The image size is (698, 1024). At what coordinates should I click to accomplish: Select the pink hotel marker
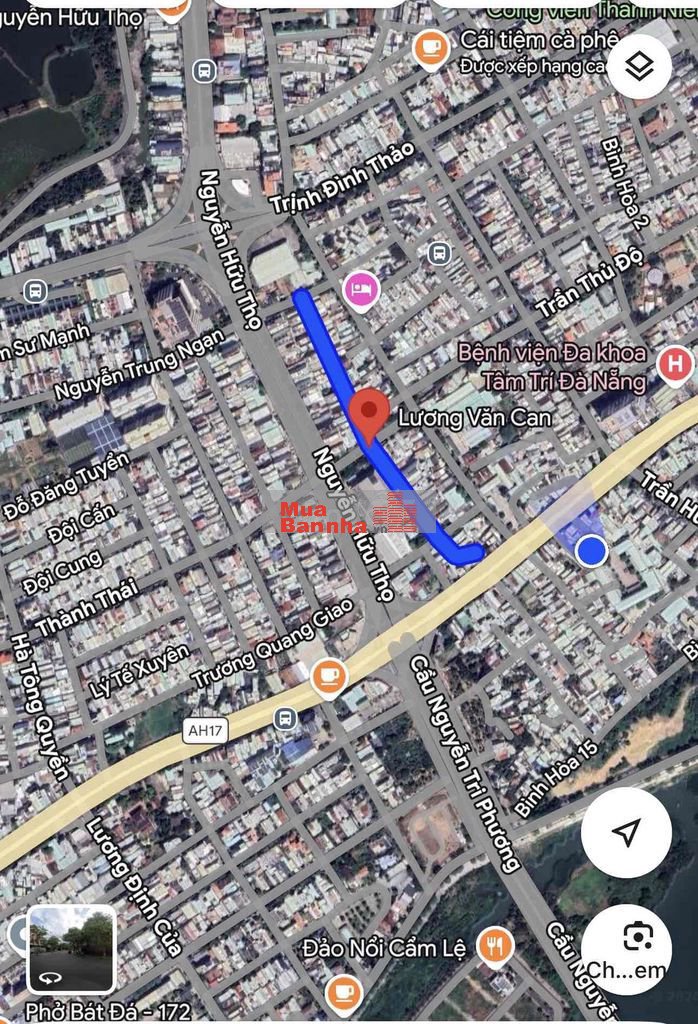tap(360, 290)
